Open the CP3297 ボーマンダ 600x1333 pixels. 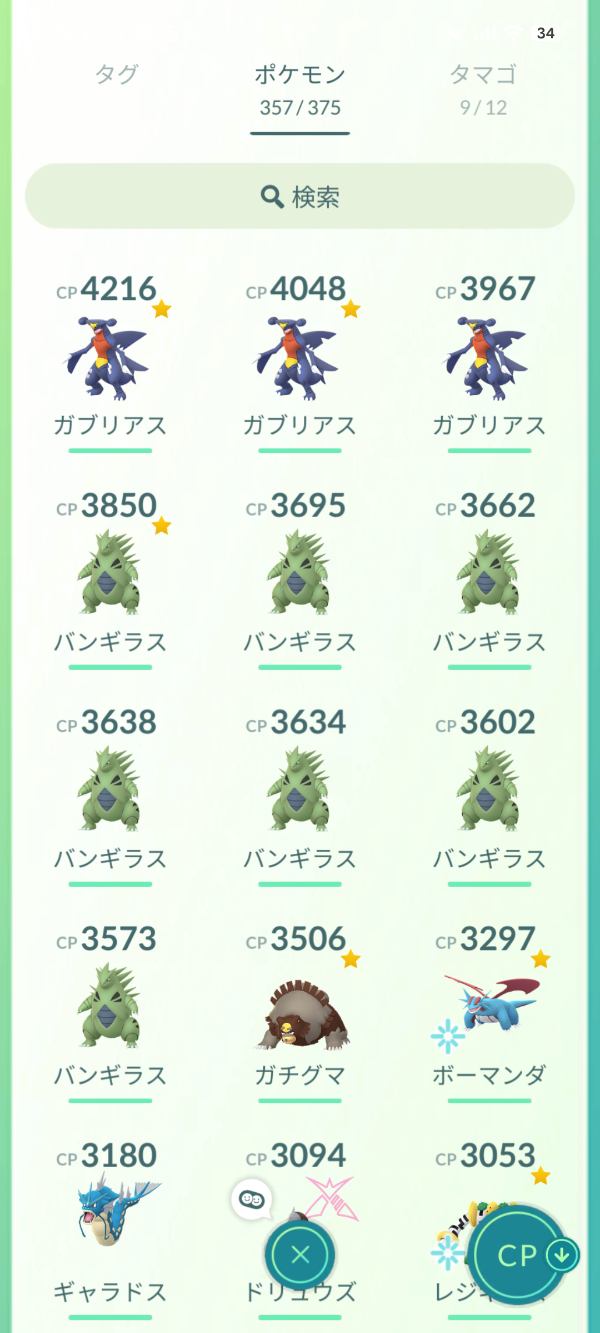(490, 1008)
